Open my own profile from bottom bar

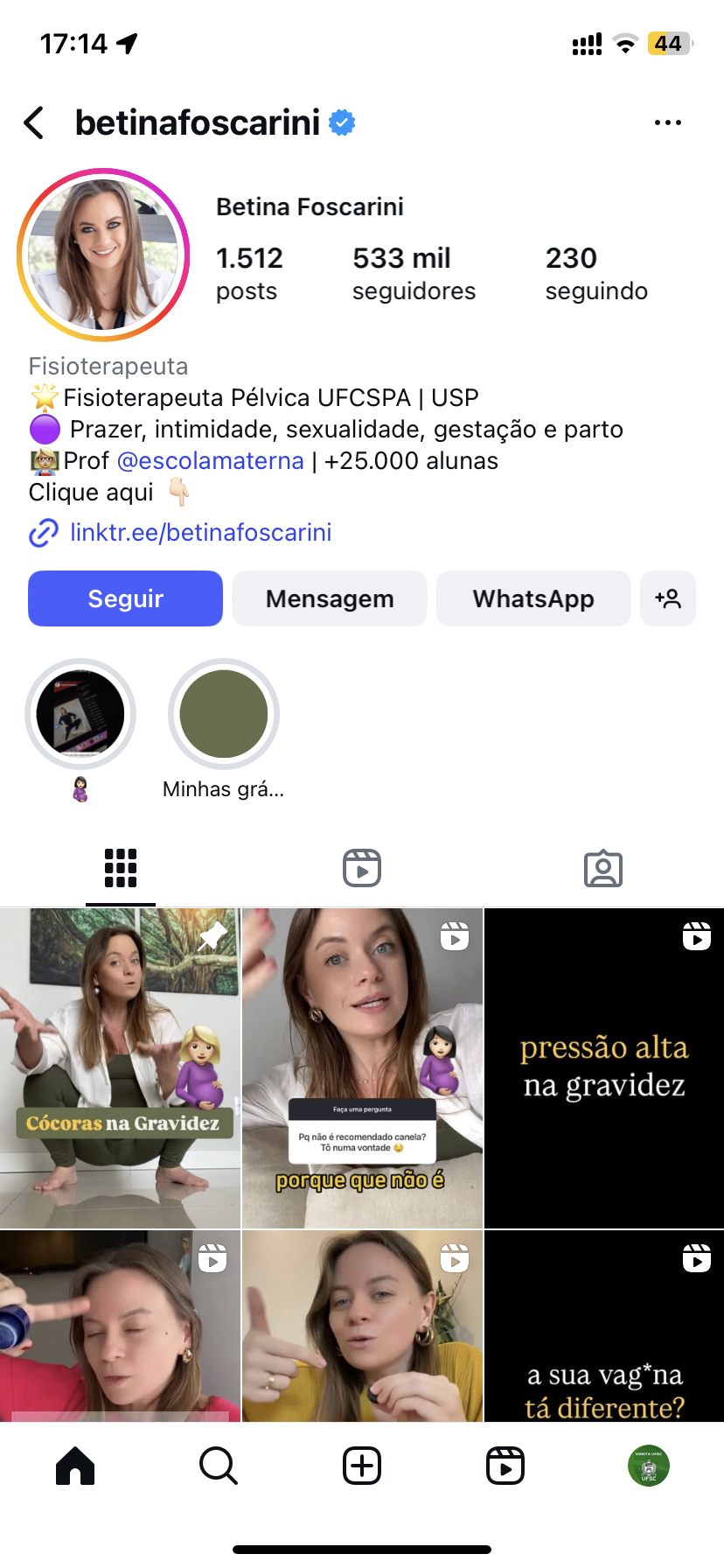pos(648,1466)
